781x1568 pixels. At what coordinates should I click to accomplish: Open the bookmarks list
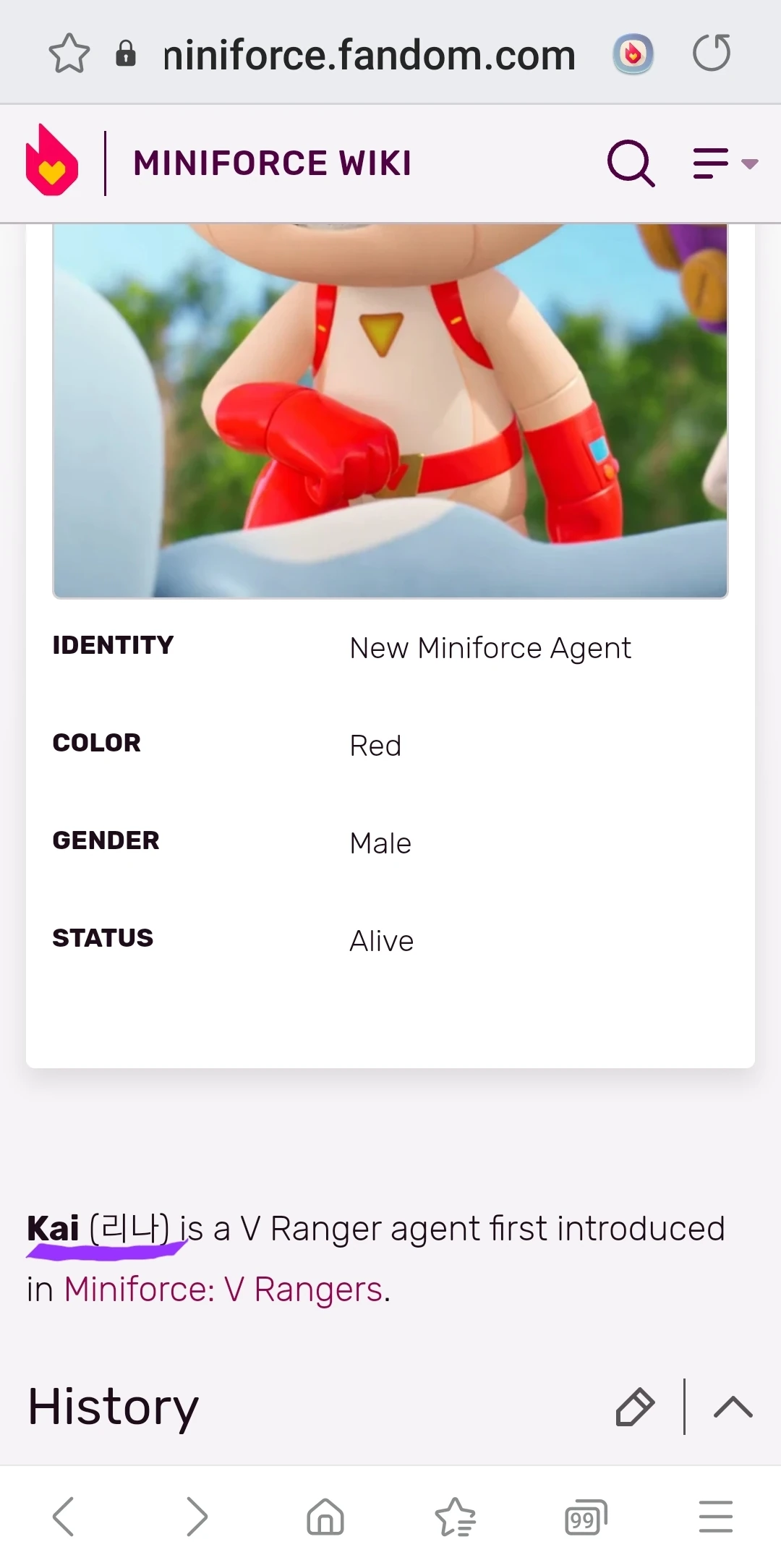point(456,1517)
